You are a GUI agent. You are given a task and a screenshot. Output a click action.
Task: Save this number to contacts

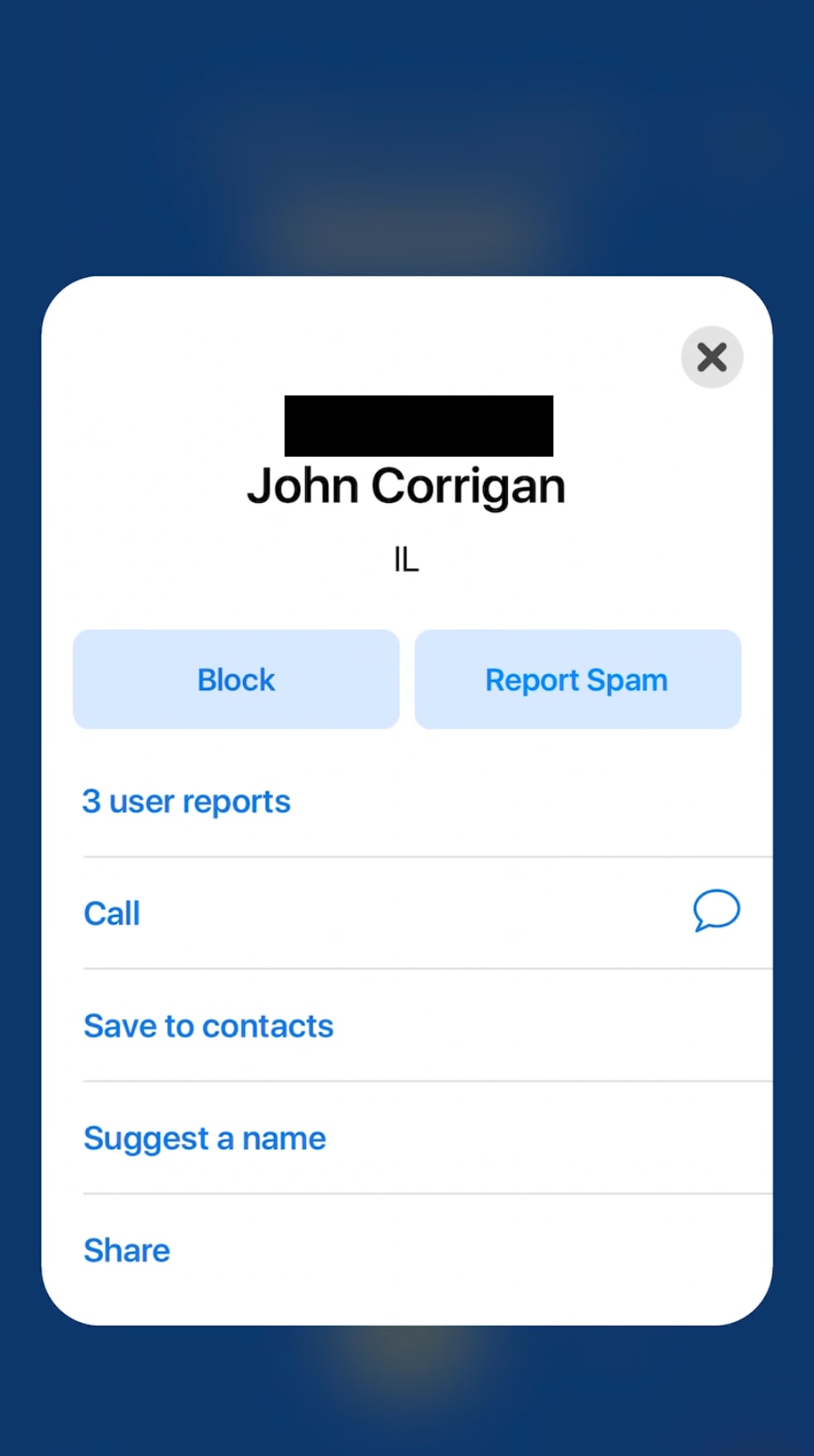coord(208,1026)
